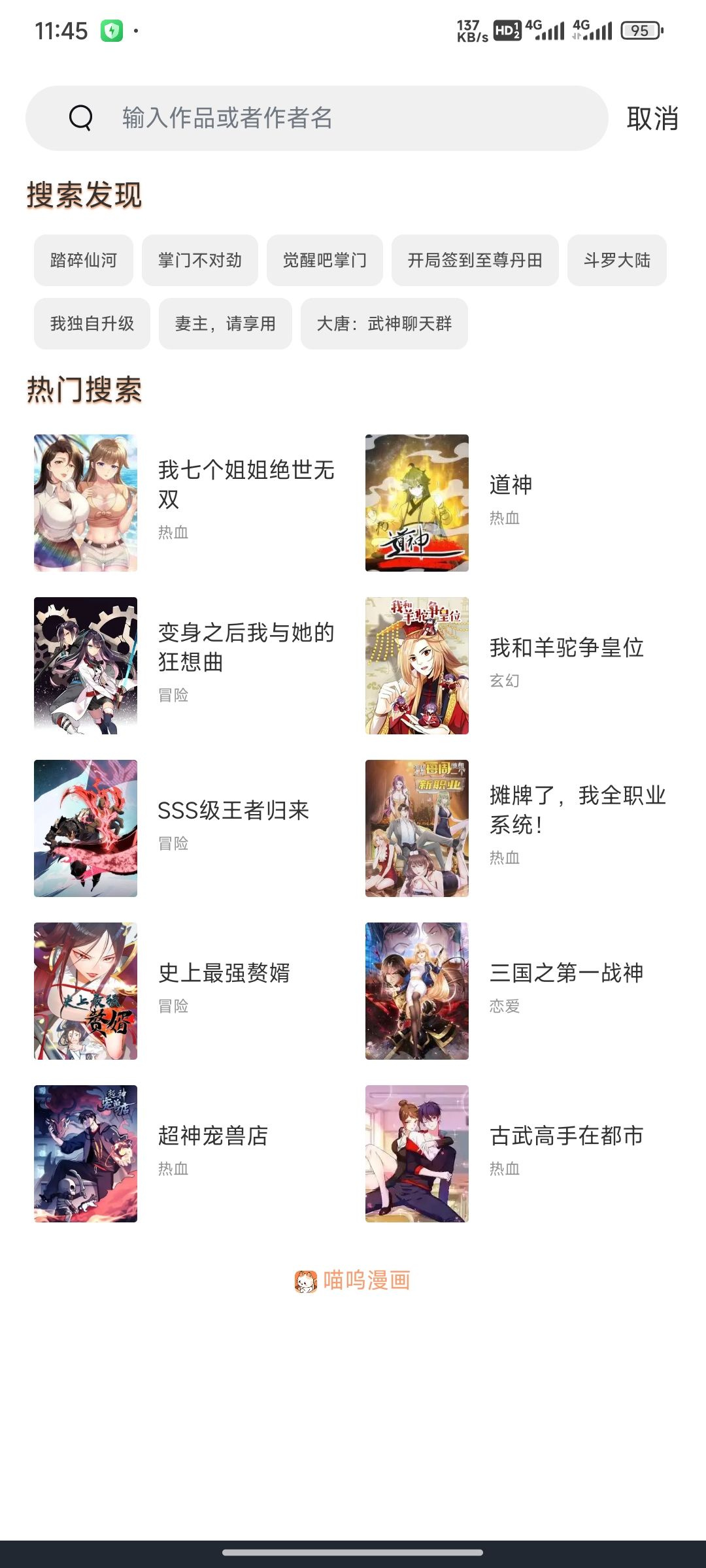
Task: Open the comic 道神
Action: click(511, 485)
